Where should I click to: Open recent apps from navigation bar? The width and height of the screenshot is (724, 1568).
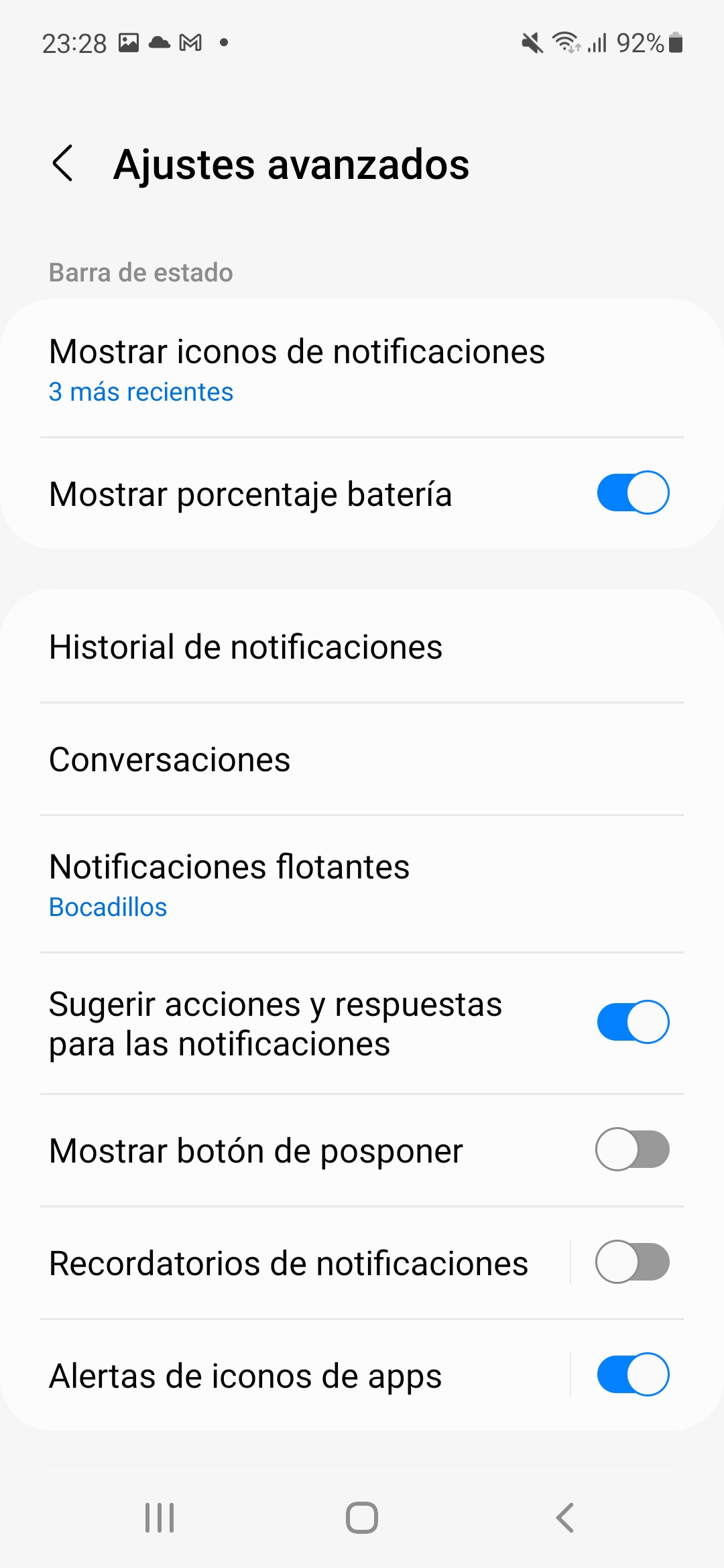160,1518
